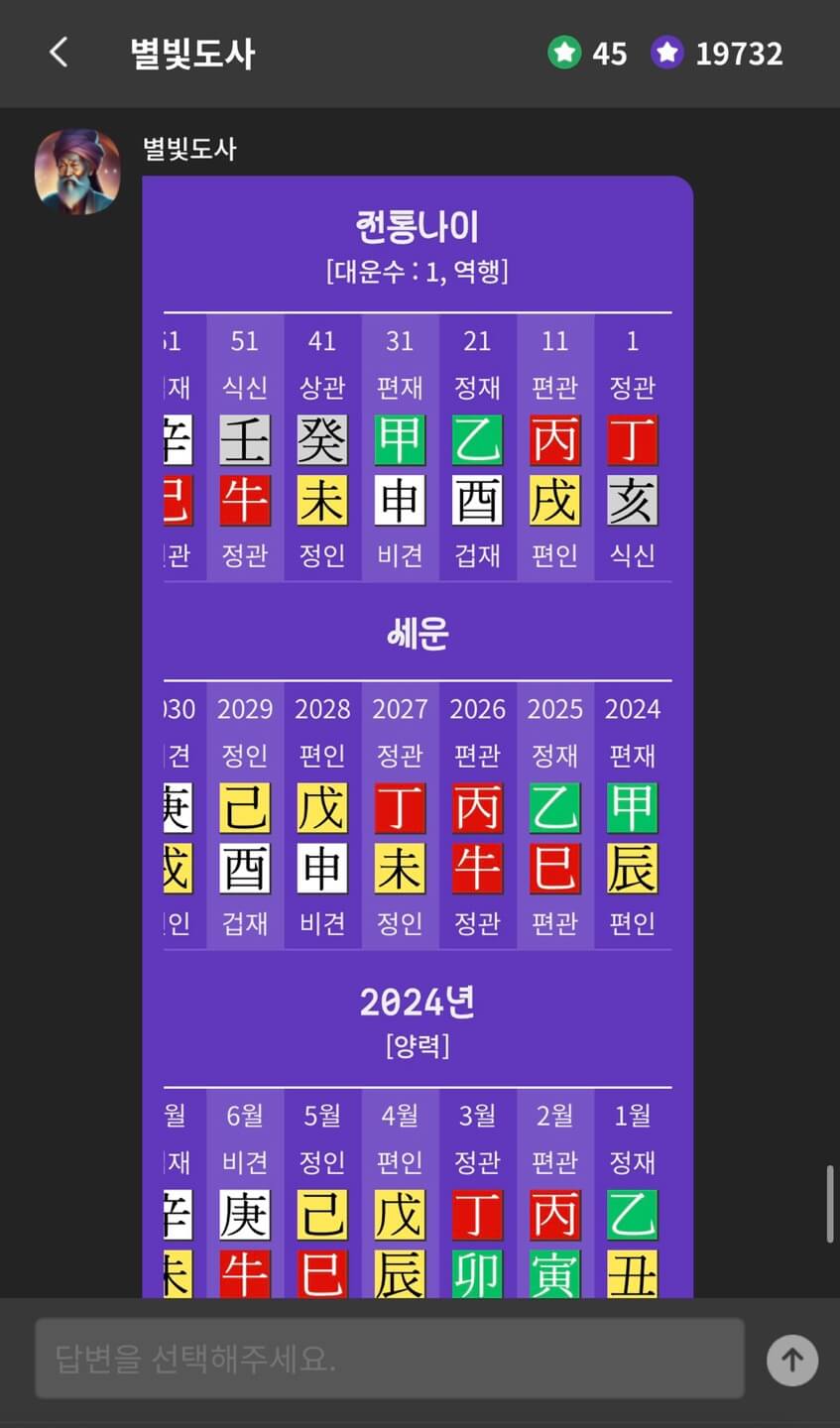The height and width of the screenshot is (1428, 840).
Task: Open the green star points balance
Action: pos(587,54)
